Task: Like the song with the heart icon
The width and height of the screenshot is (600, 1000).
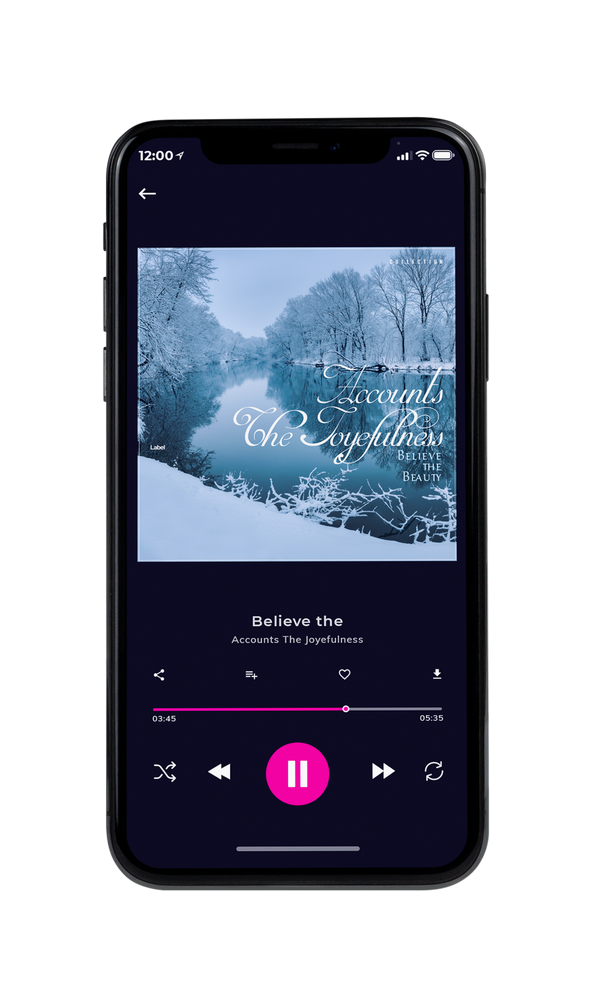Action: click(x=344, y=674)
